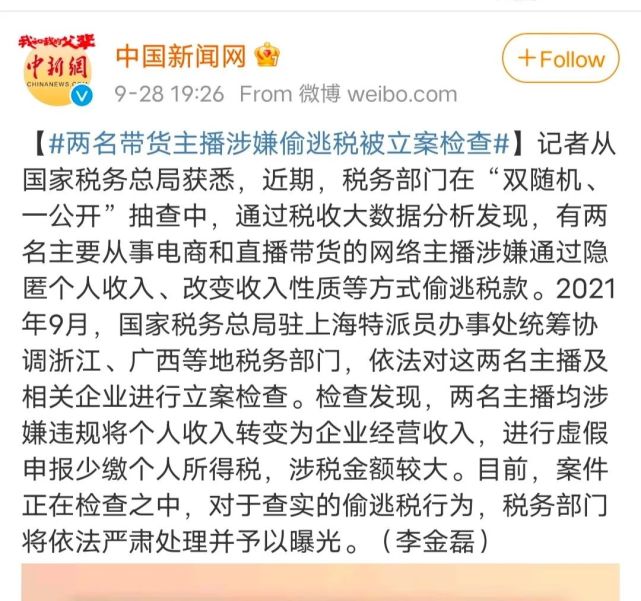Follow the 中国新闻网 account
This screenshot has width=641, height=601.
point(560,58)
